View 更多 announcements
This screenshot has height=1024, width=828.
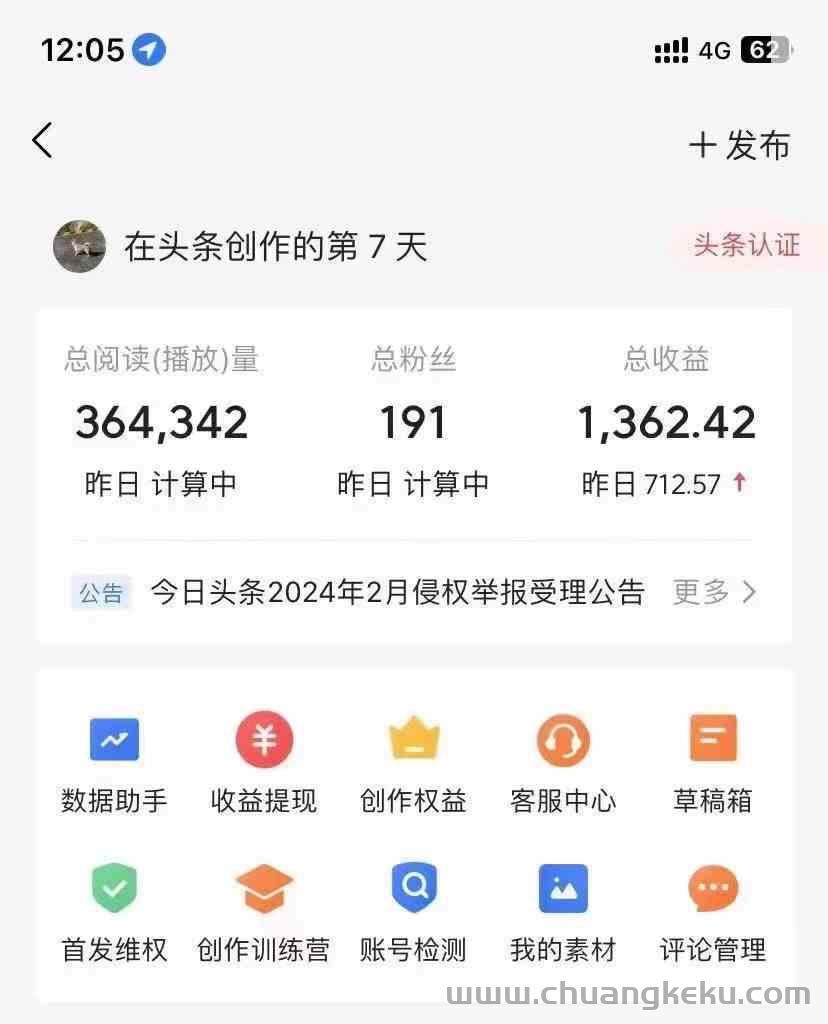(x=714, y=592)
